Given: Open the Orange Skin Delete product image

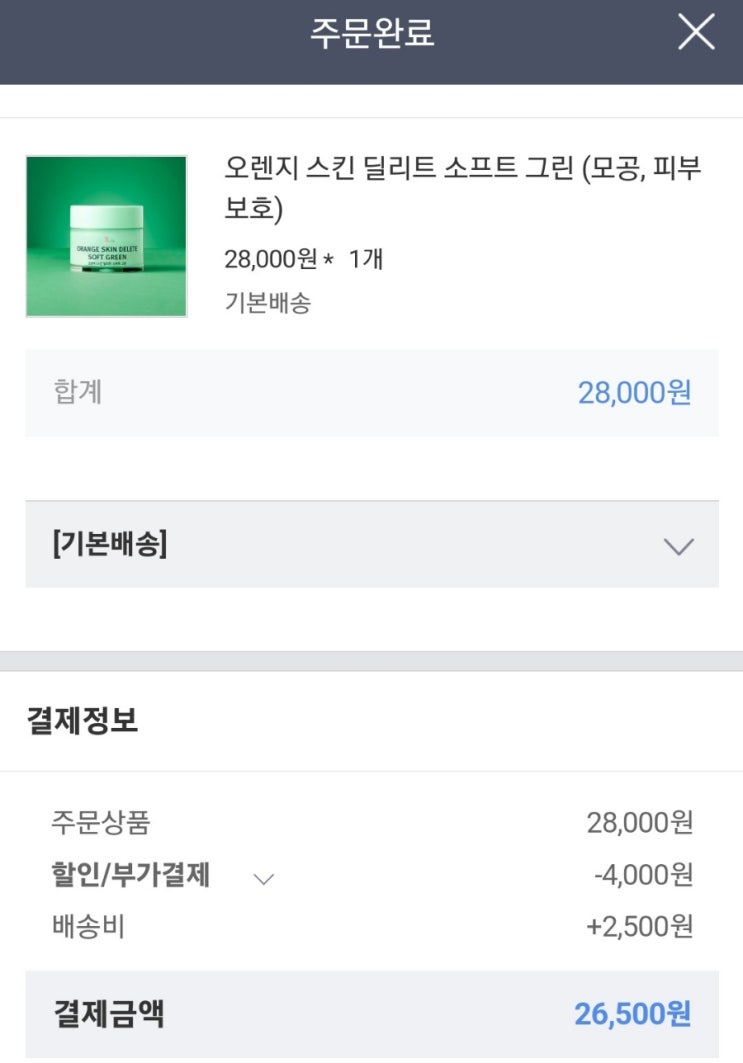Looking at the screenshot, I should tap(106, 236).
